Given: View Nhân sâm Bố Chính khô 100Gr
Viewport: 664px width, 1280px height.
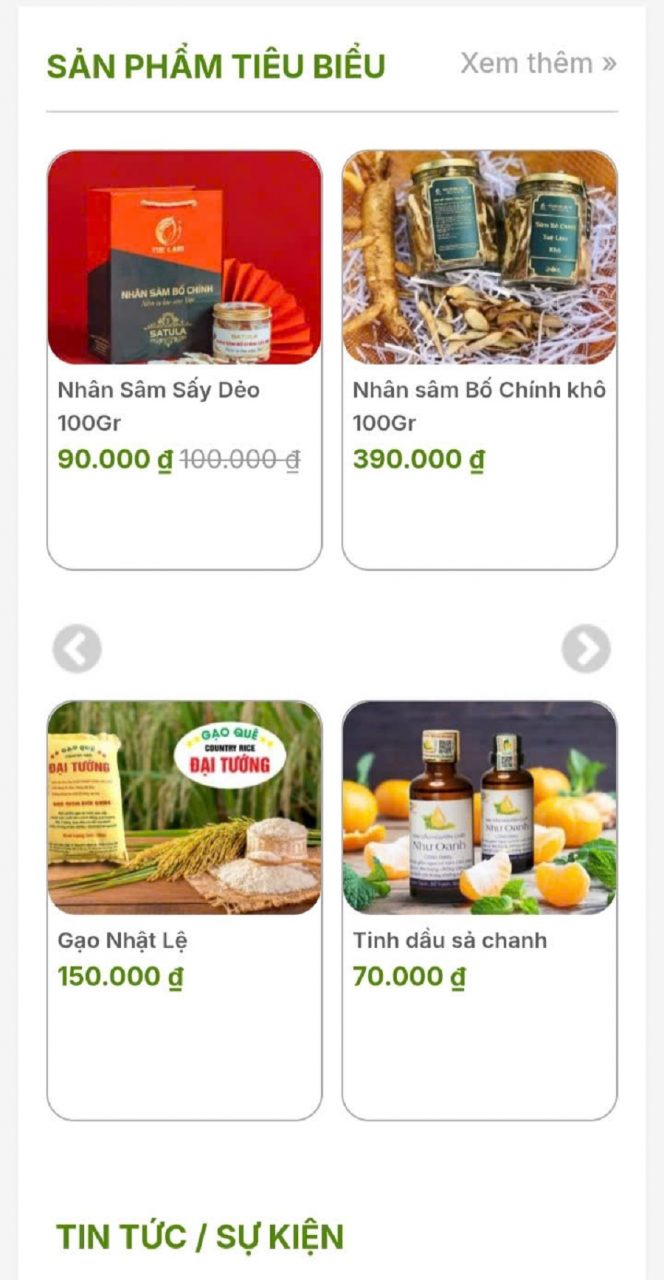Looking at the screenshot, I should tap(480, 360).
